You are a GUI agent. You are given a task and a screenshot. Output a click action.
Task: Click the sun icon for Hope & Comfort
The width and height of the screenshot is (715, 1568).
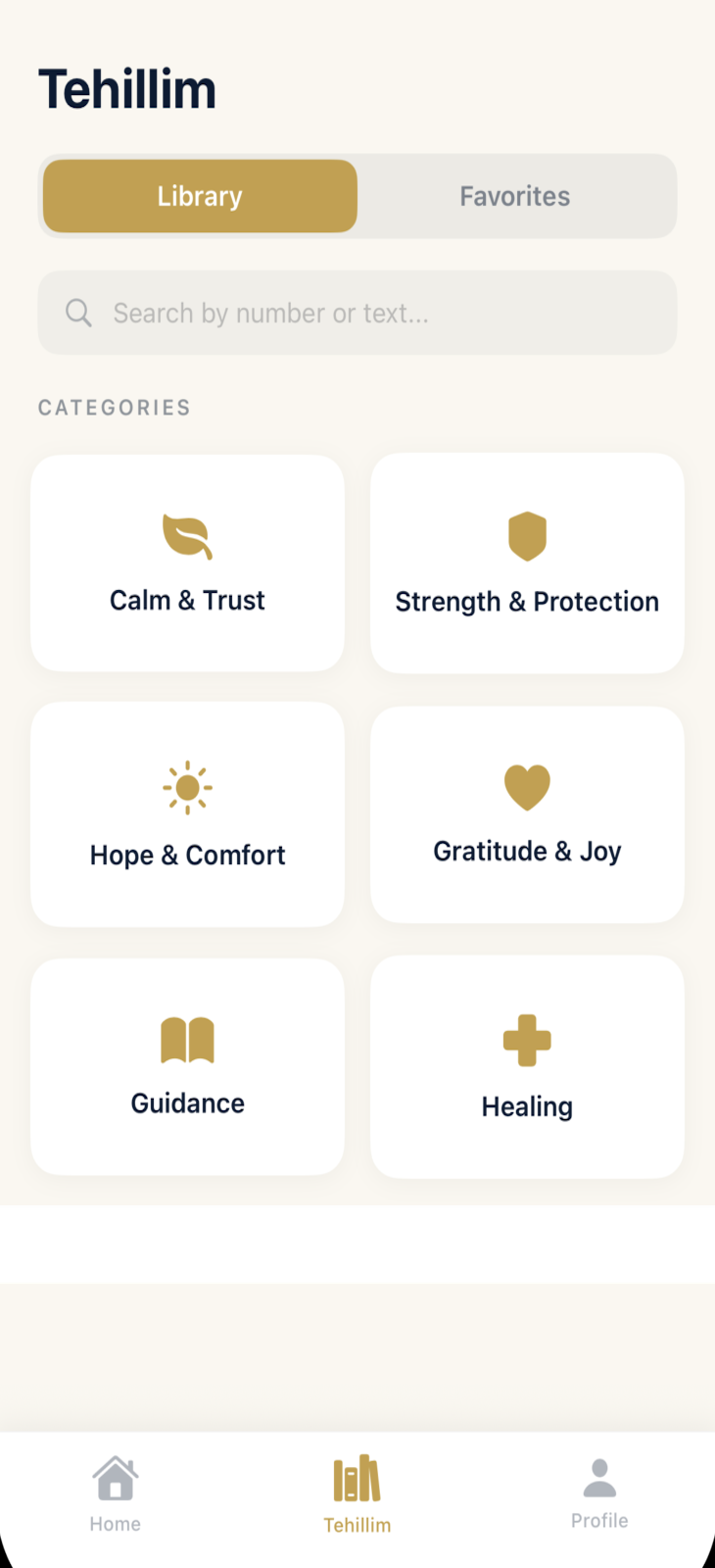(187, 786)
